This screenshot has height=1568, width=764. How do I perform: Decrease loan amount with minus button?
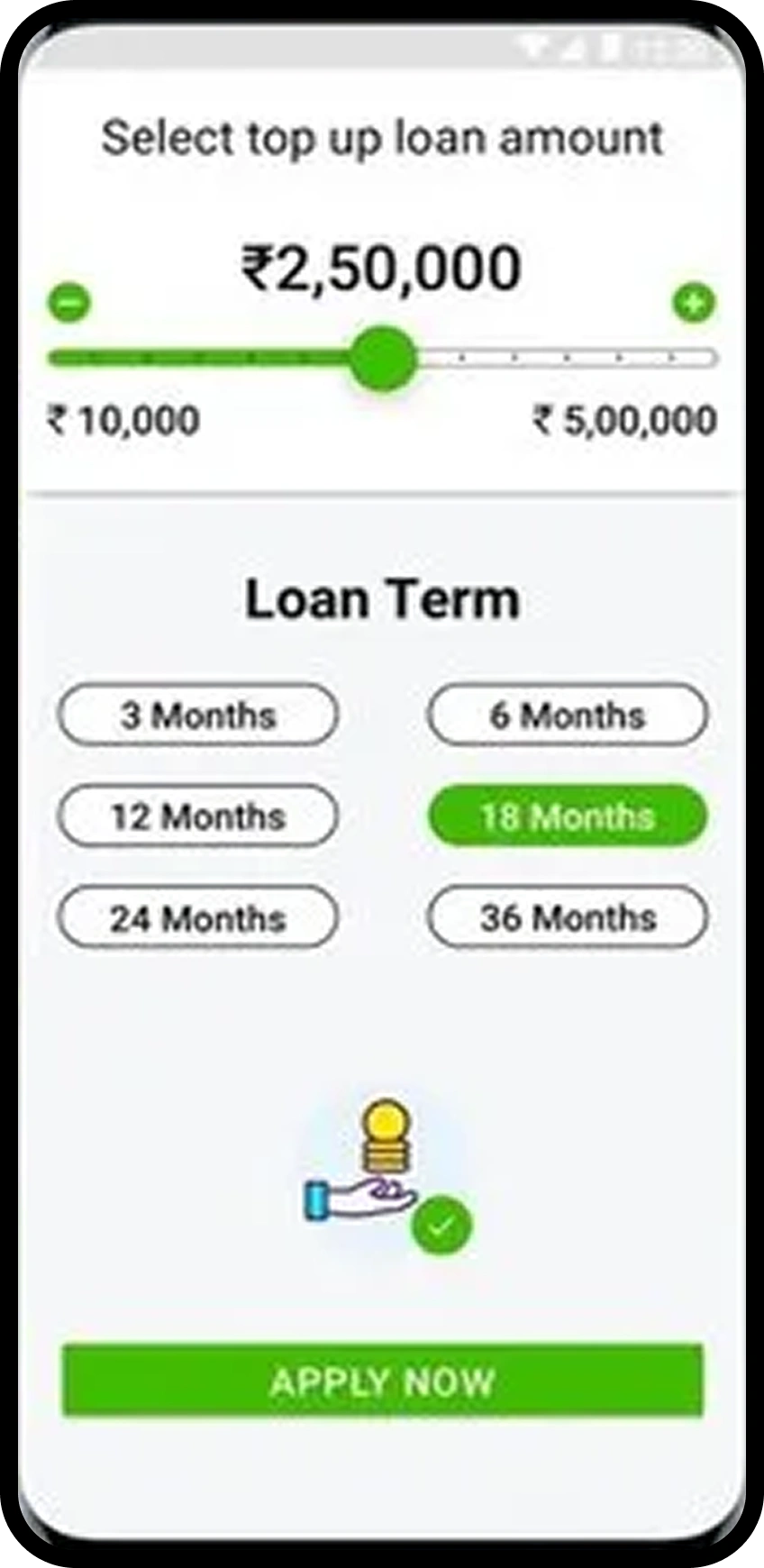[x=68, y=302]
